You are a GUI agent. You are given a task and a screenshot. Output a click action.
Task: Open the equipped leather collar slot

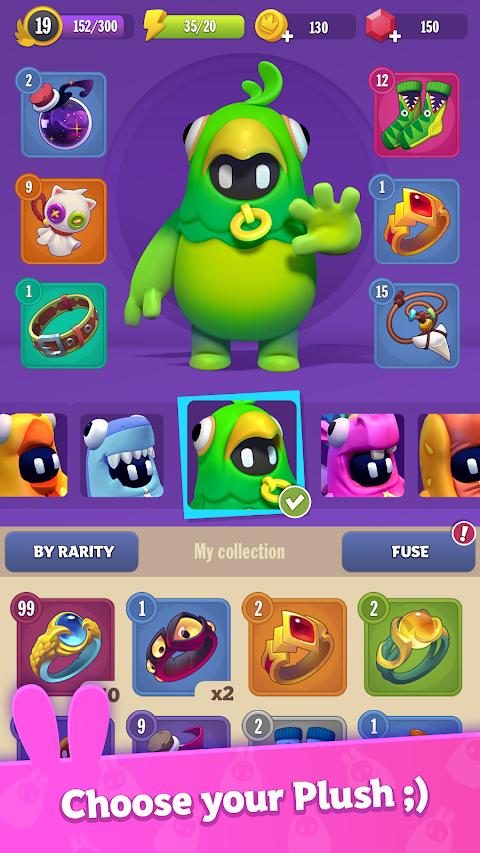click(x=64, y=325)
